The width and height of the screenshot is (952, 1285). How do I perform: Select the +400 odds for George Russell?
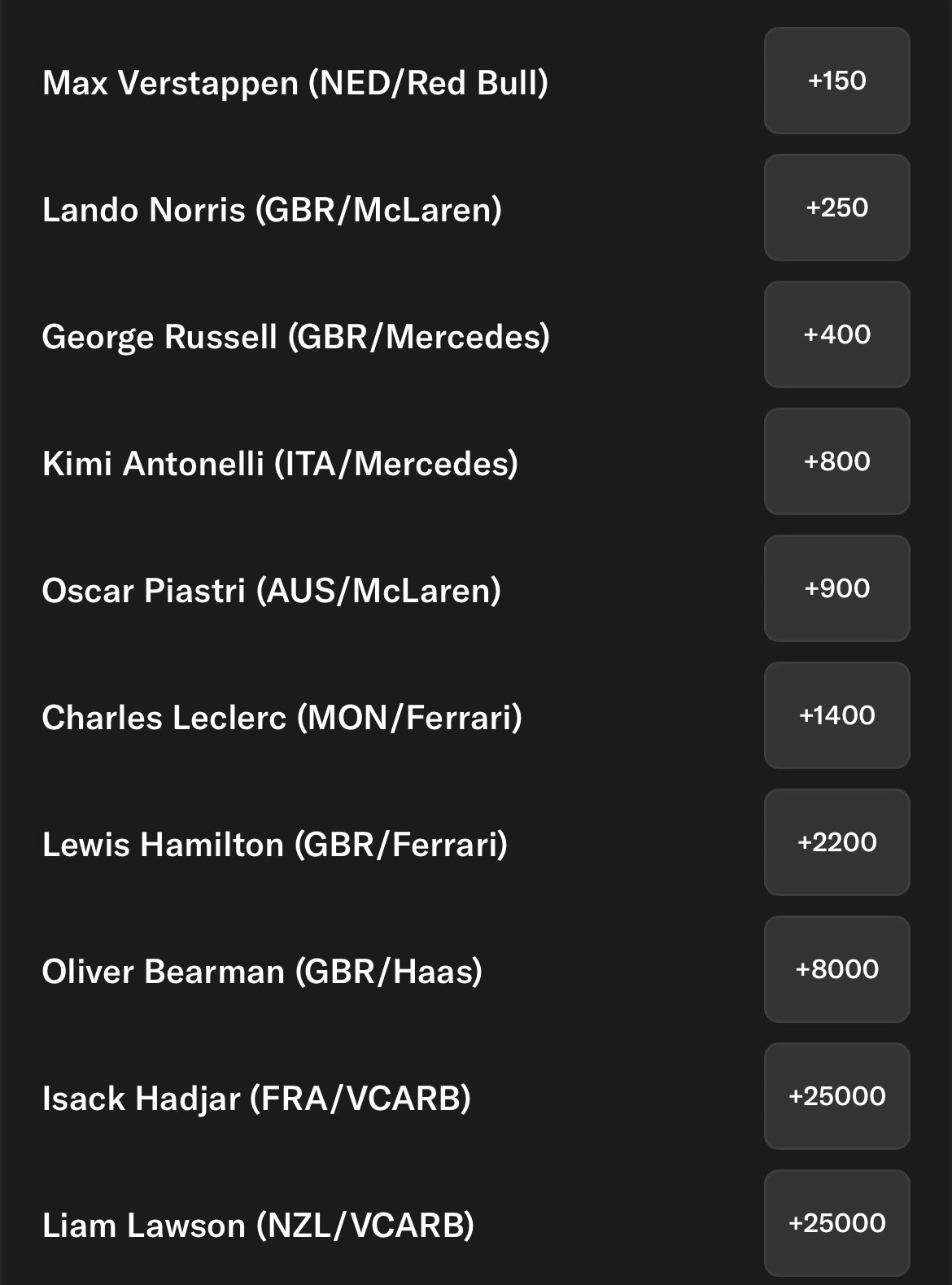(836, 334)
